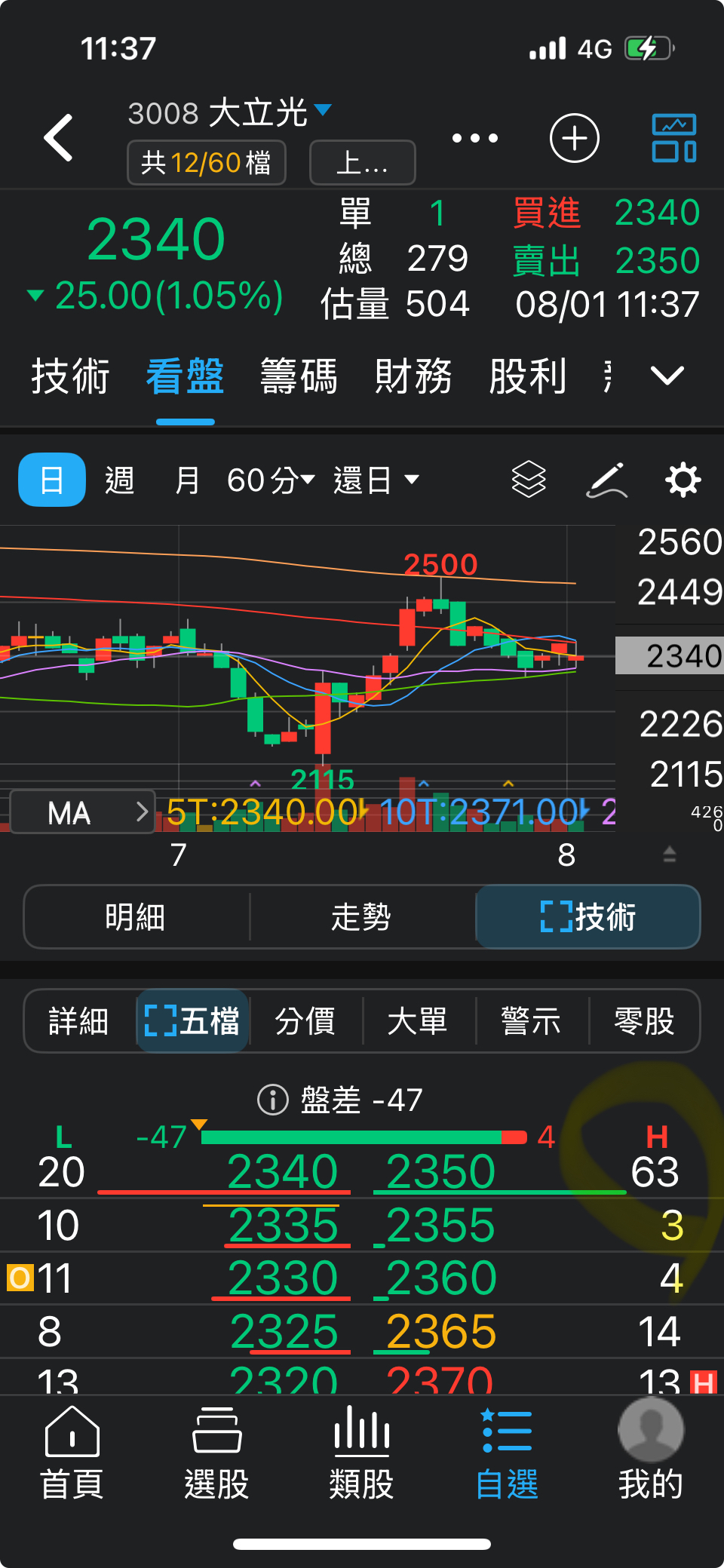Switch chart to monthly 月 view

point(186,480)
